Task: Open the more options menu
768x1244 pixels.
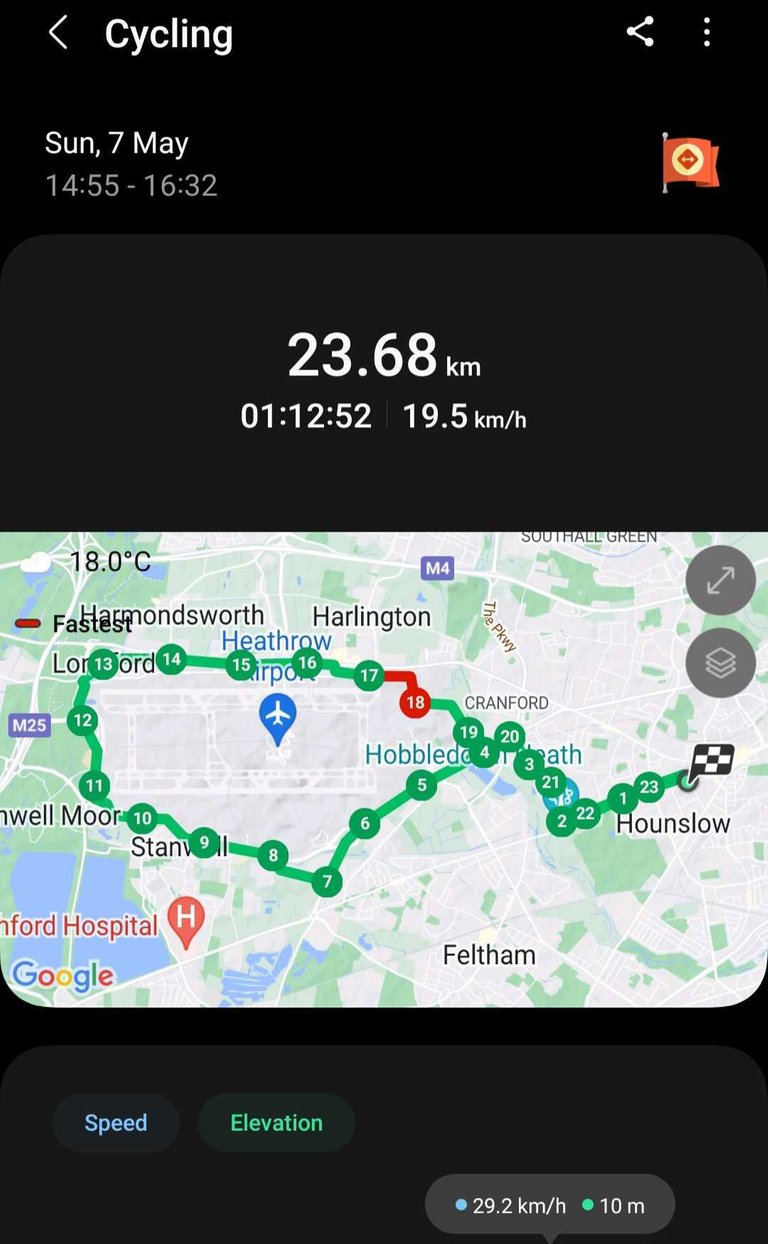Action: tap(706, 33)
